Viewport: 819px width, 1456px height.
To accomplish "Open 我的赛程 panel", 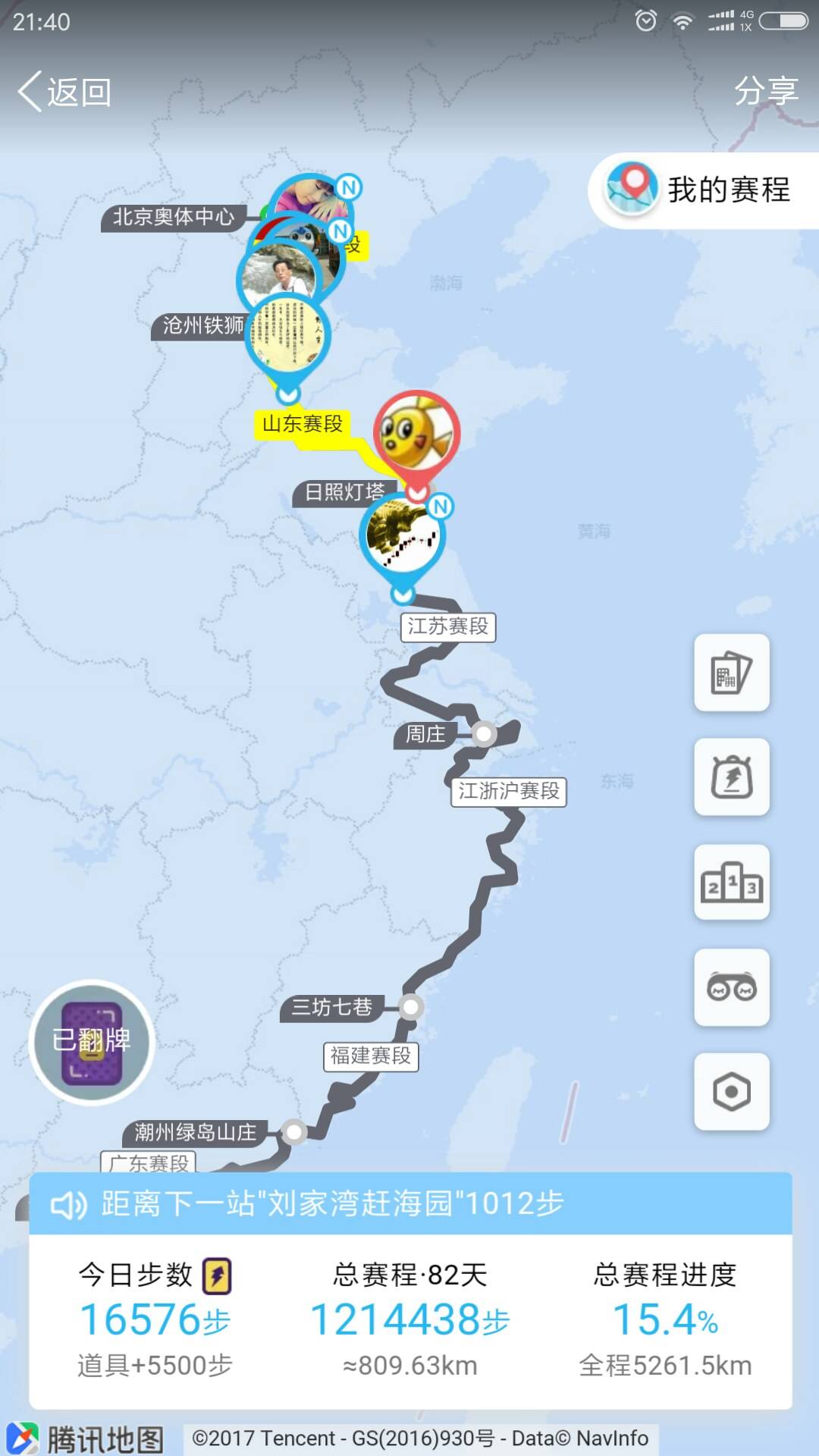I will point(705,190).
